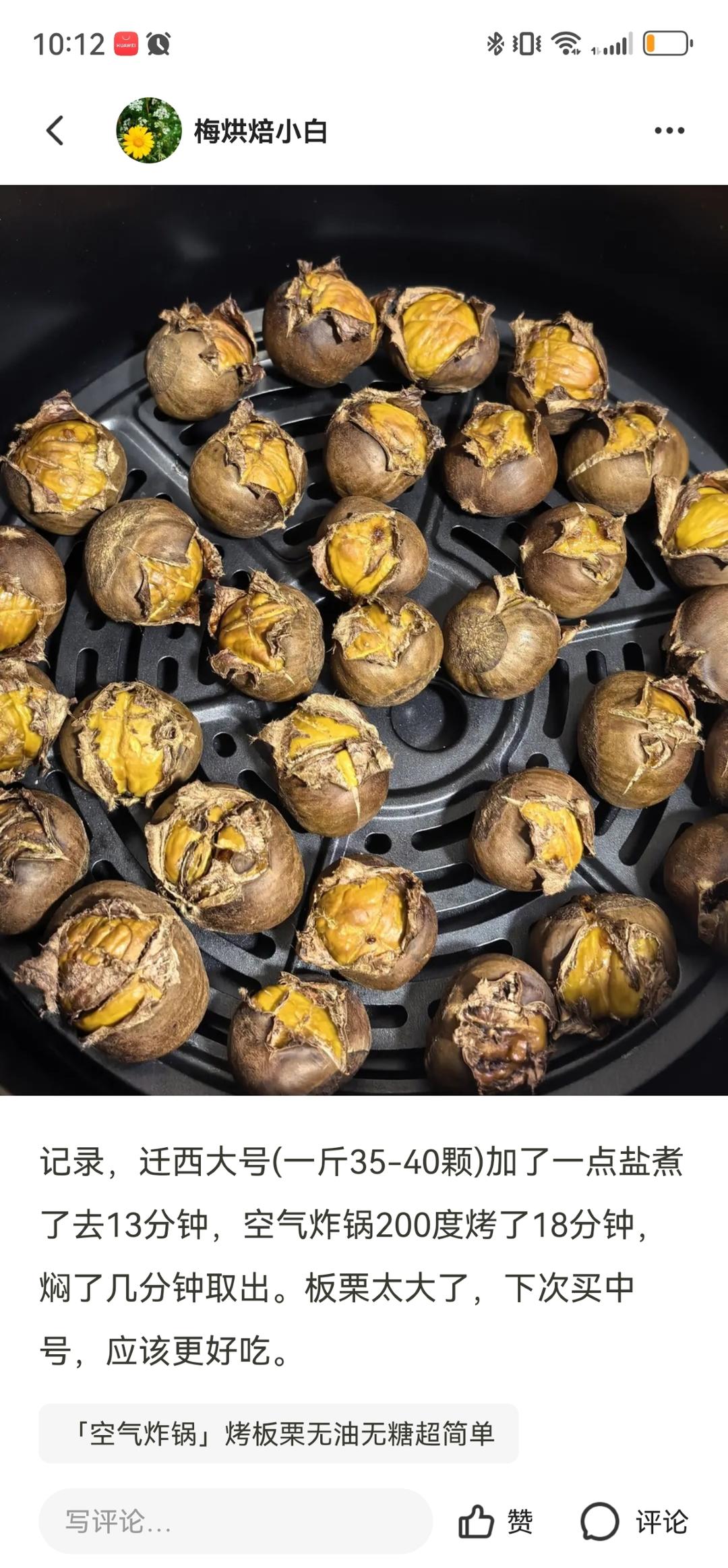The image size is (728, 1568).
Task: Go back using the back arrow
Action: (x=55, y=130)
